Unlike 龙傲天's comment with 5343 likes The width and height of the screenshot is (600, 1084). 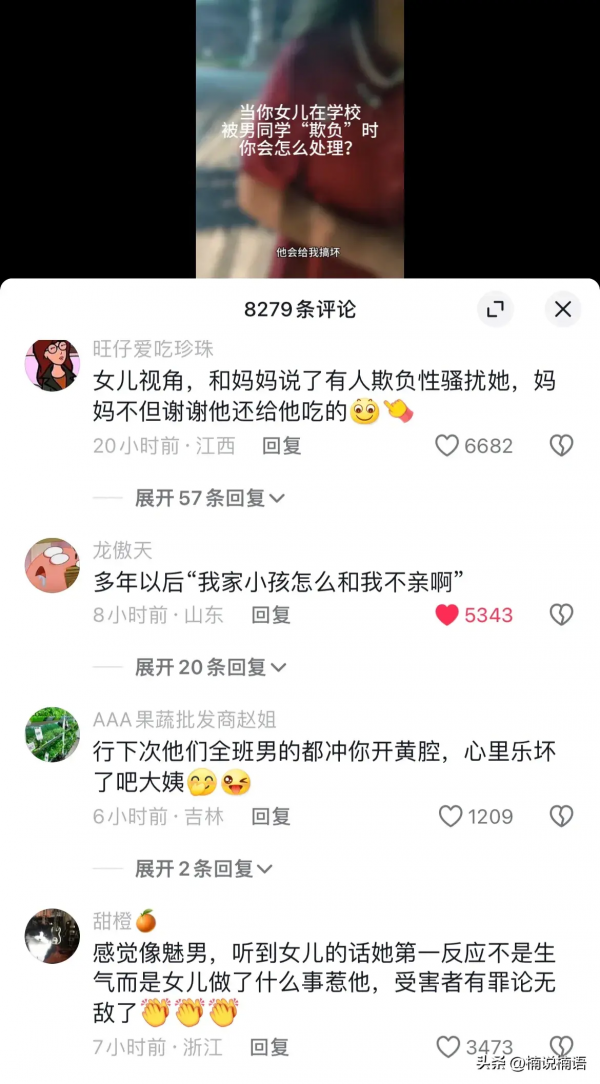[448, 615]
